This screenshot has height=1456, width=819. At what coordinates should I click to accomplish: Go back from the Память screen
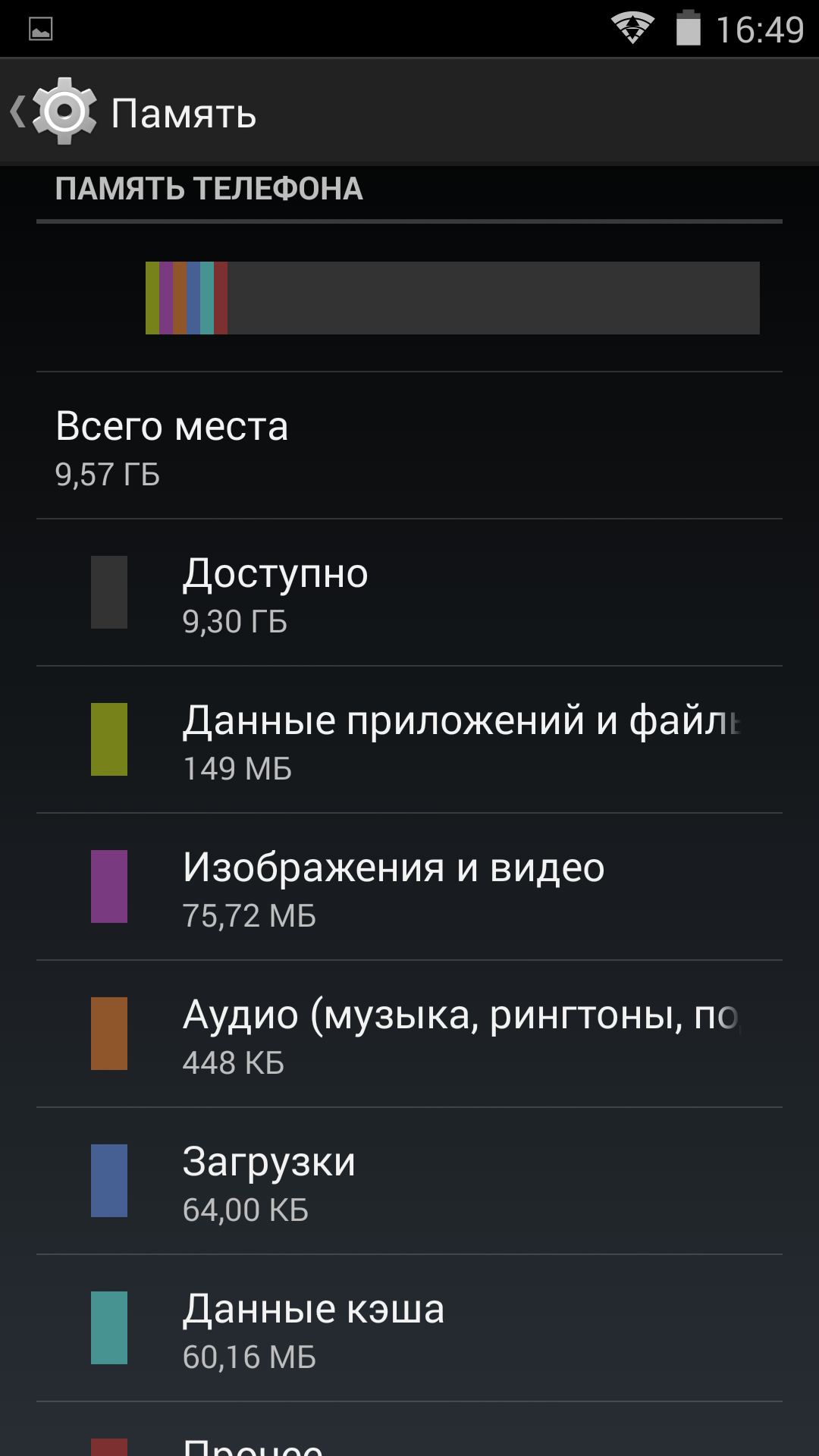click(53, 112)
